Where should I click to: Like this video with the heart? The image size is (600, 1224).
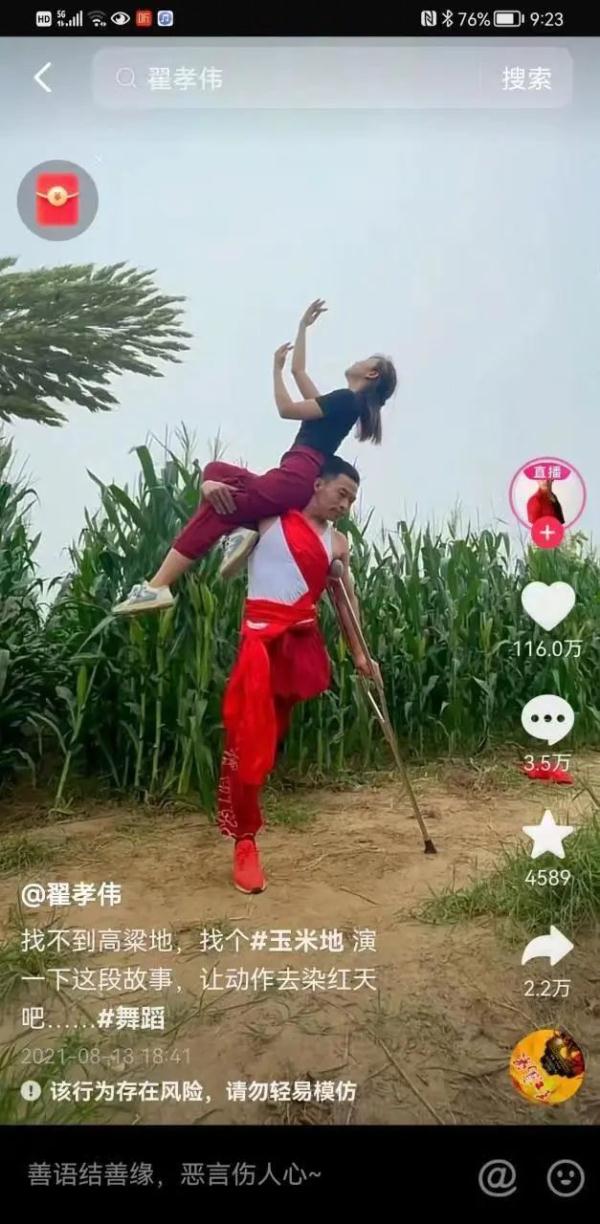(x=547, y=605)
